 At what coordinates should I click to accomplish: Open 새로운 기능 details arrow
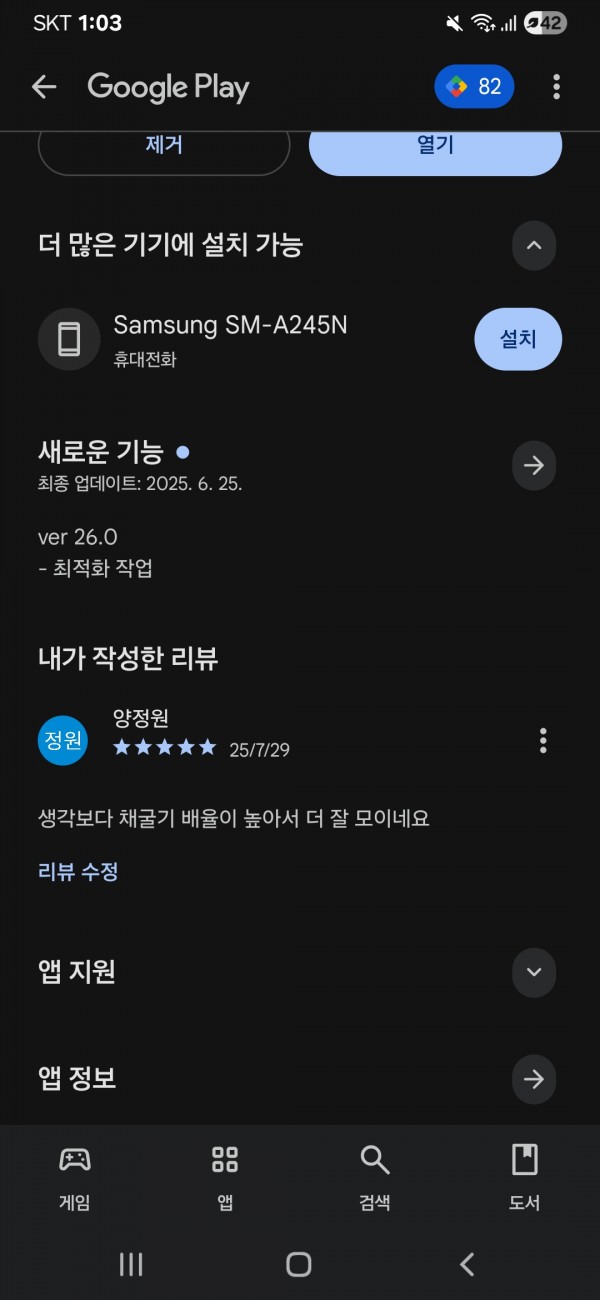(534, 465)
